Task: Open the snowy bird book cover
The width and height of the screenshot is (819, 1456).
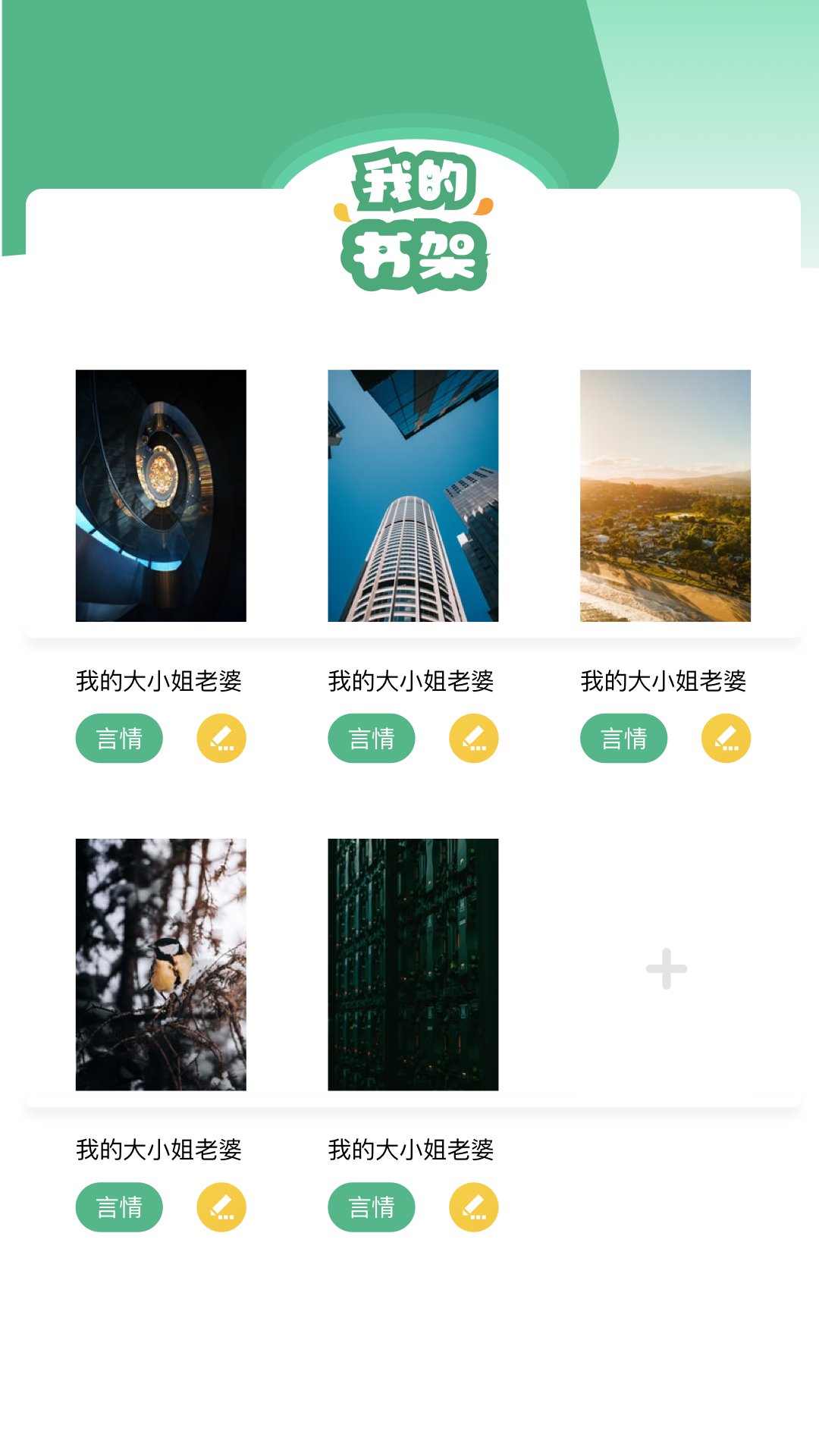Action: [161, 965]
